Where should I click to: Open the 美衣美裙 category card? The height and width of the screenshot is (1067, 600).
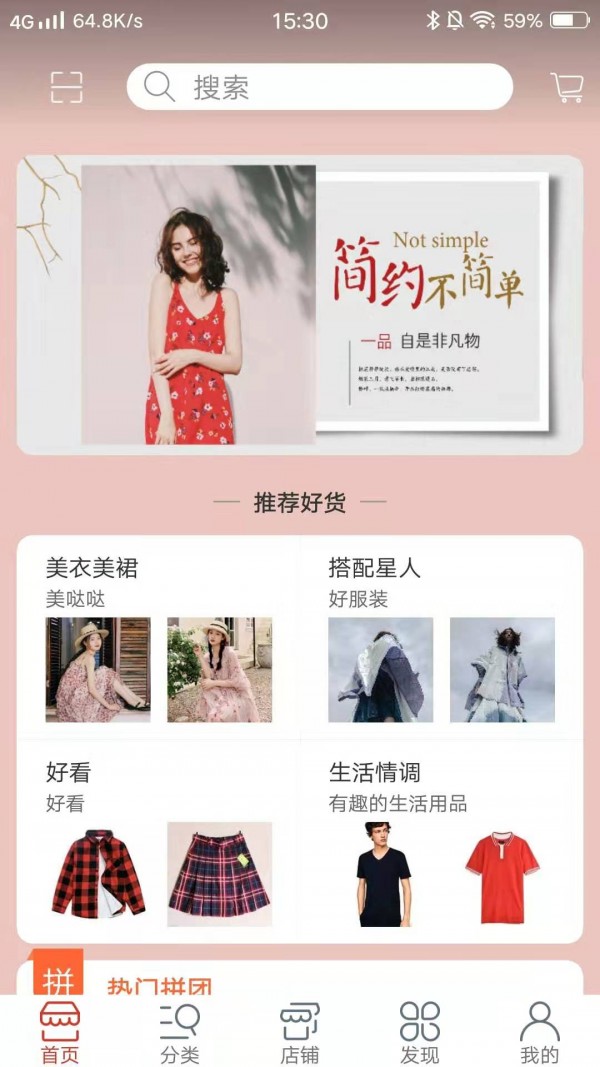pyautogui.click(x=158, y=638)
